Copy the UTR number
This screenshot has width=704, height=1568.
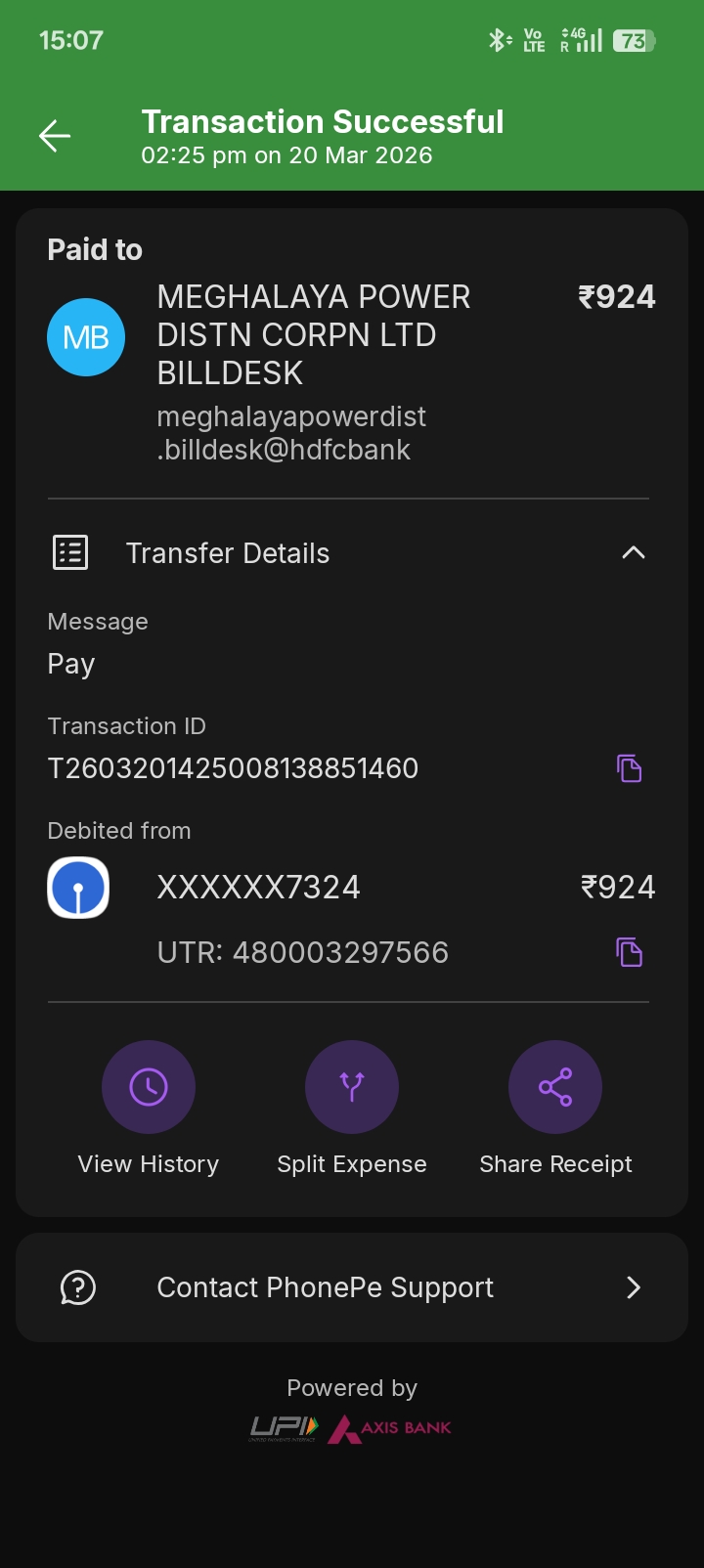pyautogui.click(x=630, y=952)
